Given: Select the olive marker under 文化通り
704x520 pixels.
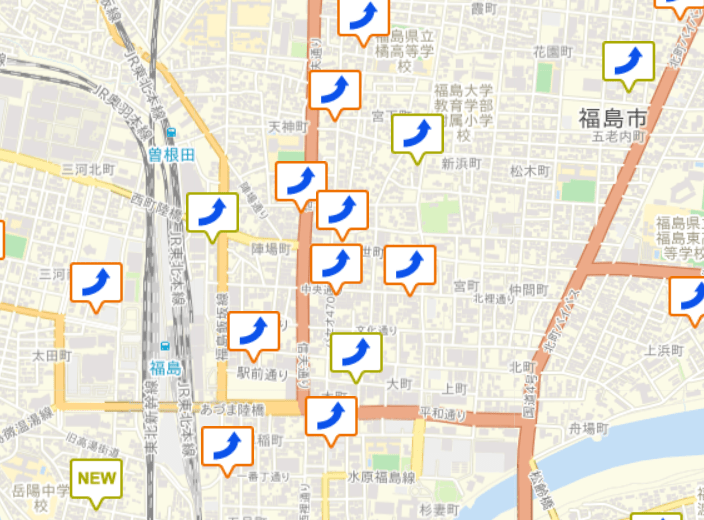Looking at the screenshot, I should (x=356, y=357).
